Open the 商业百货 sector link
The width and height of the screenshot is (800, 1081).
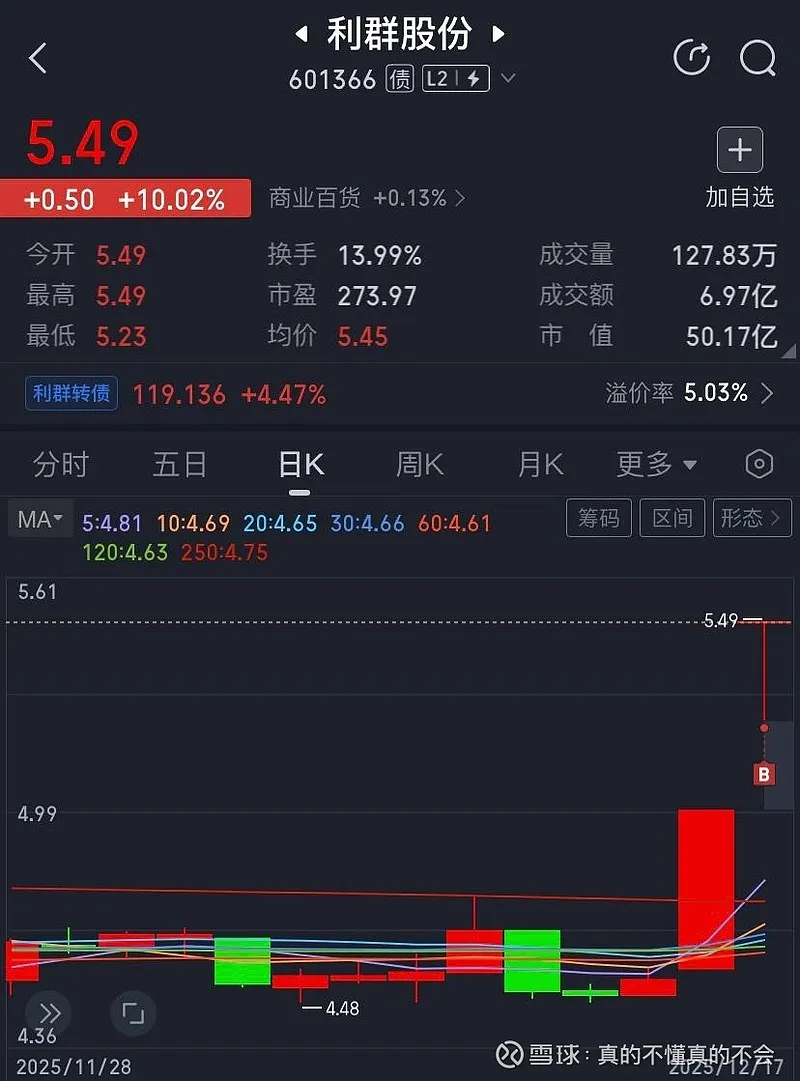click(366, 198)
